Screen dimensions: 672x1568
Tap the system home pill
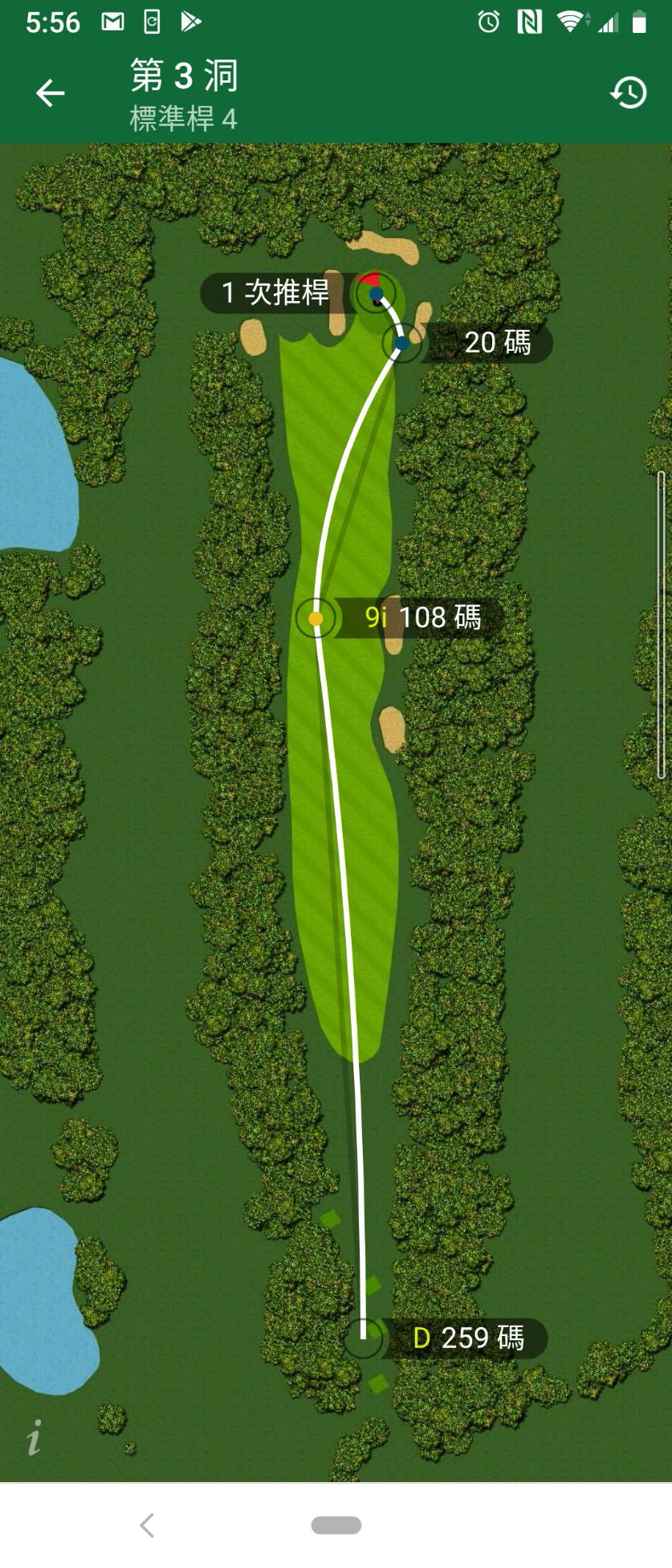coord(336,1525)
